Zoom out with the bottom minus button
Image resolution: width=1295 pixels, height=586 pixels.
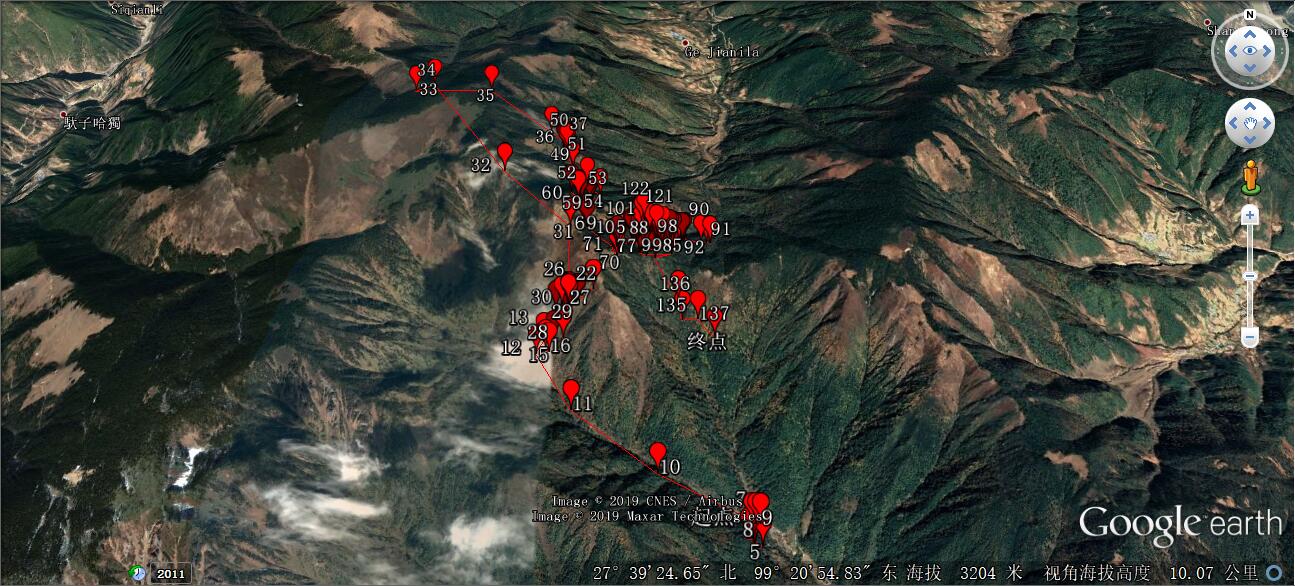[x=1250, y=338]
